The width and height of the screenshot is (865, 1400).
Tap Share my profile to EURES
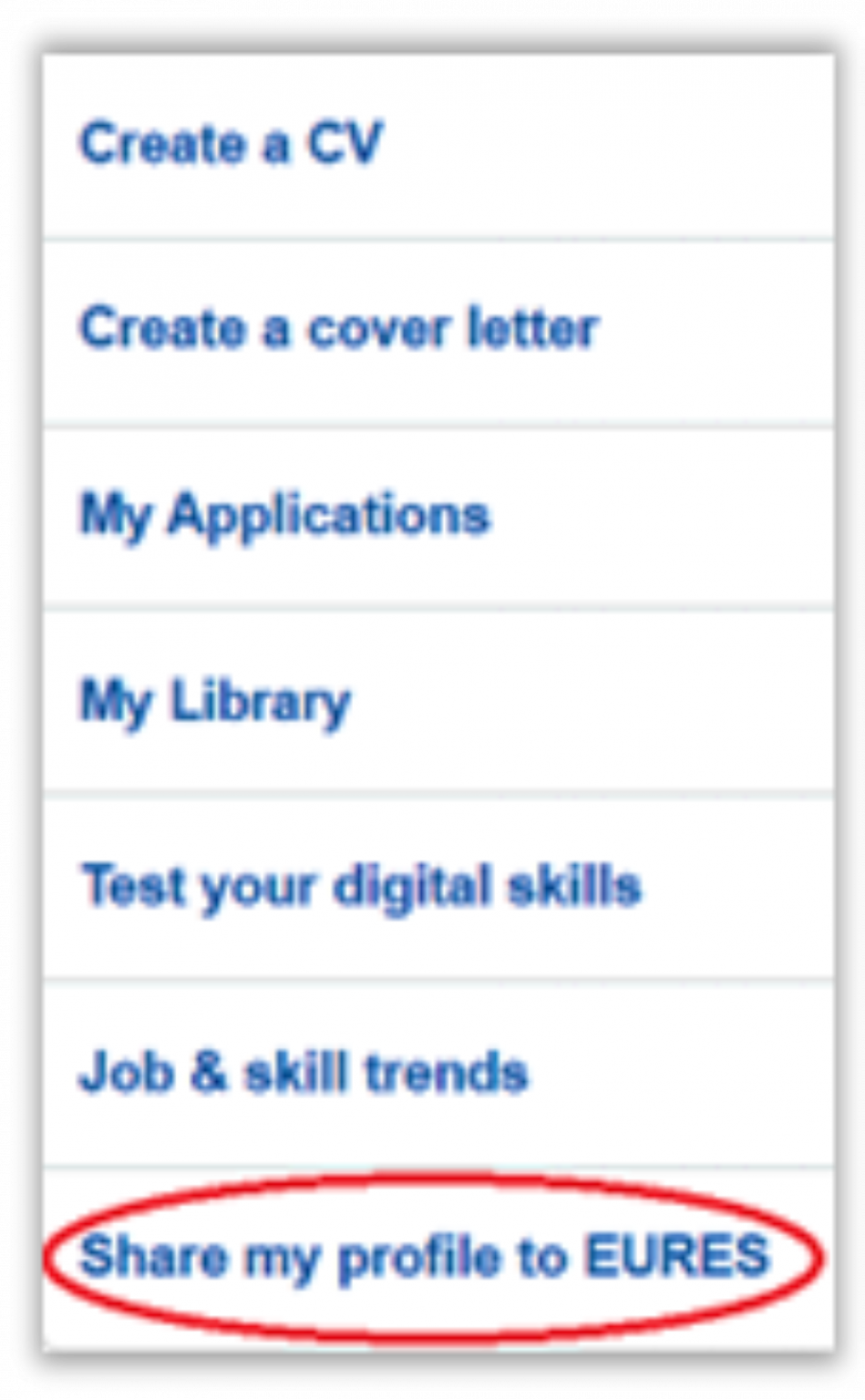click(424, 1257)
